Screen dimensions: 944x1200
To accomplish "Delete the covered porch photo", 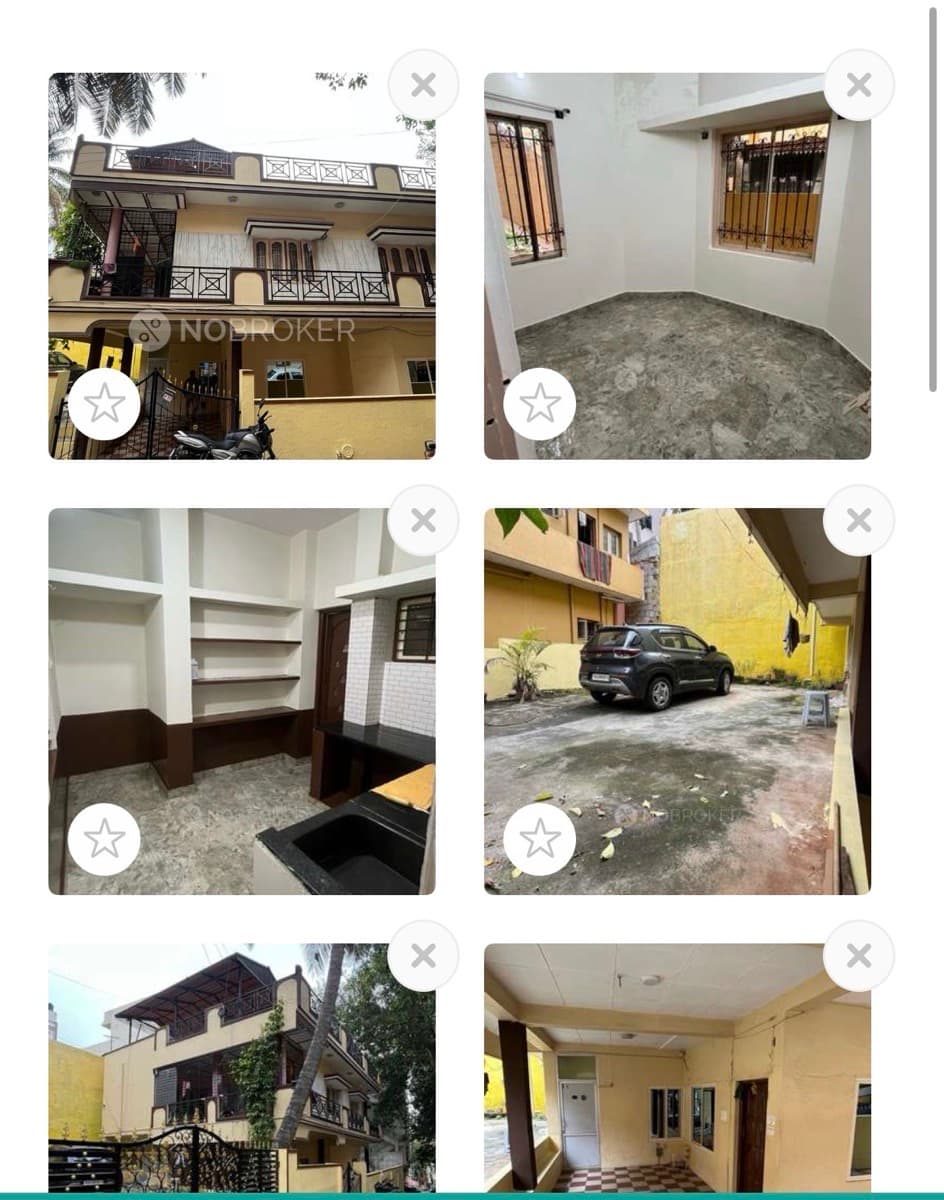I will coord(858,955).
